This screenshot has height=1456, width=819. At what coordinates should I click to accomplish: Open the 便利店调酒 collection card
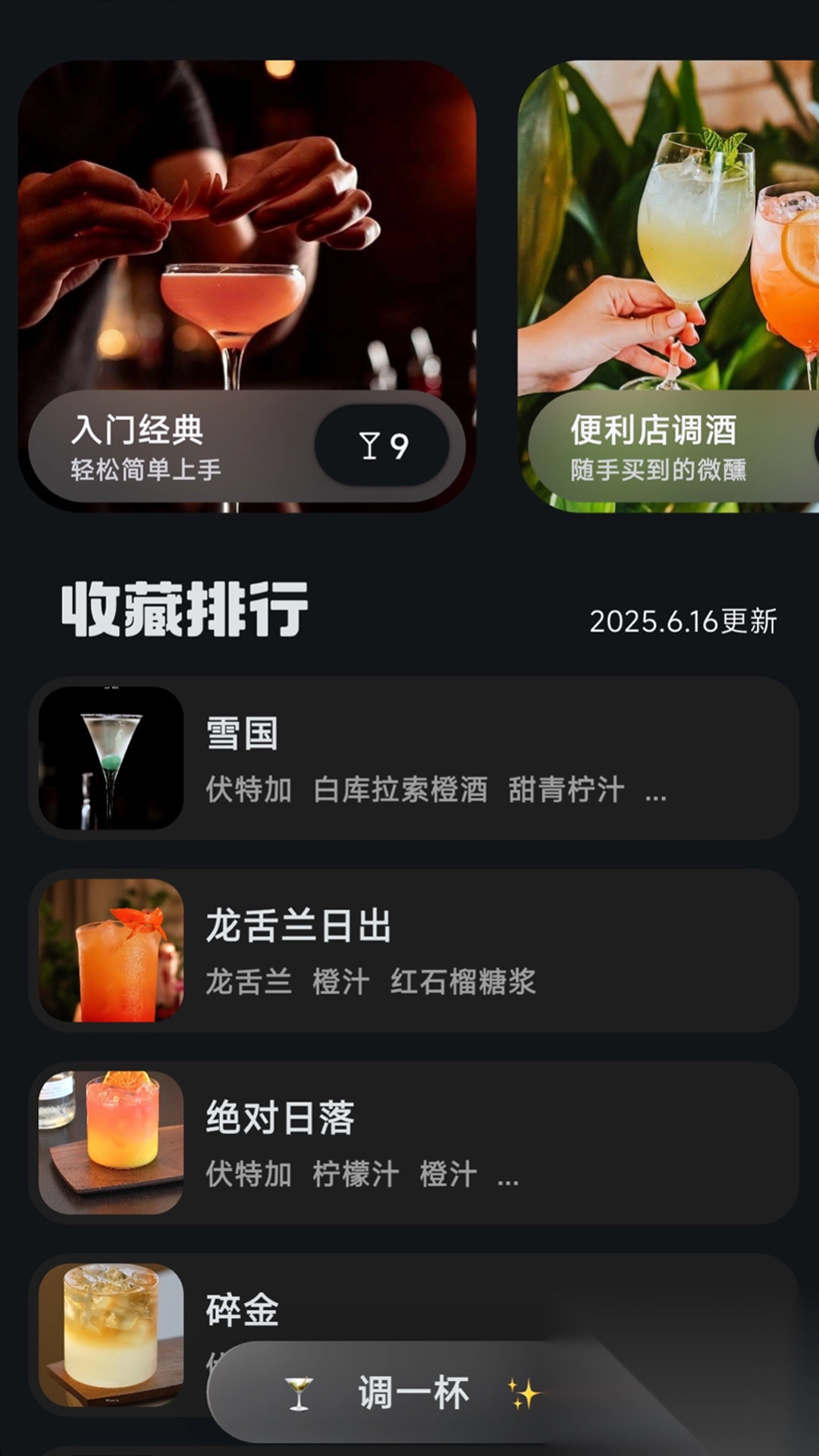click(667, 285)
